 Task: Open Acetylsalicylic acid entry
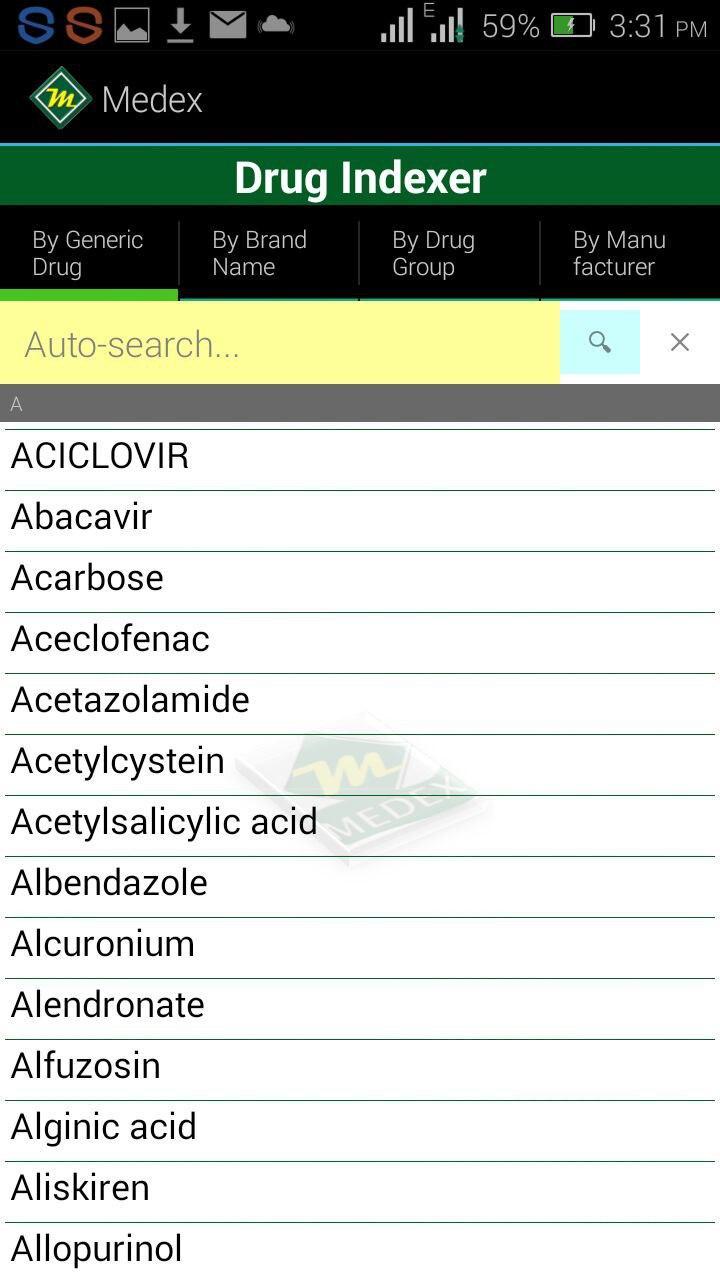click(360, 823)
